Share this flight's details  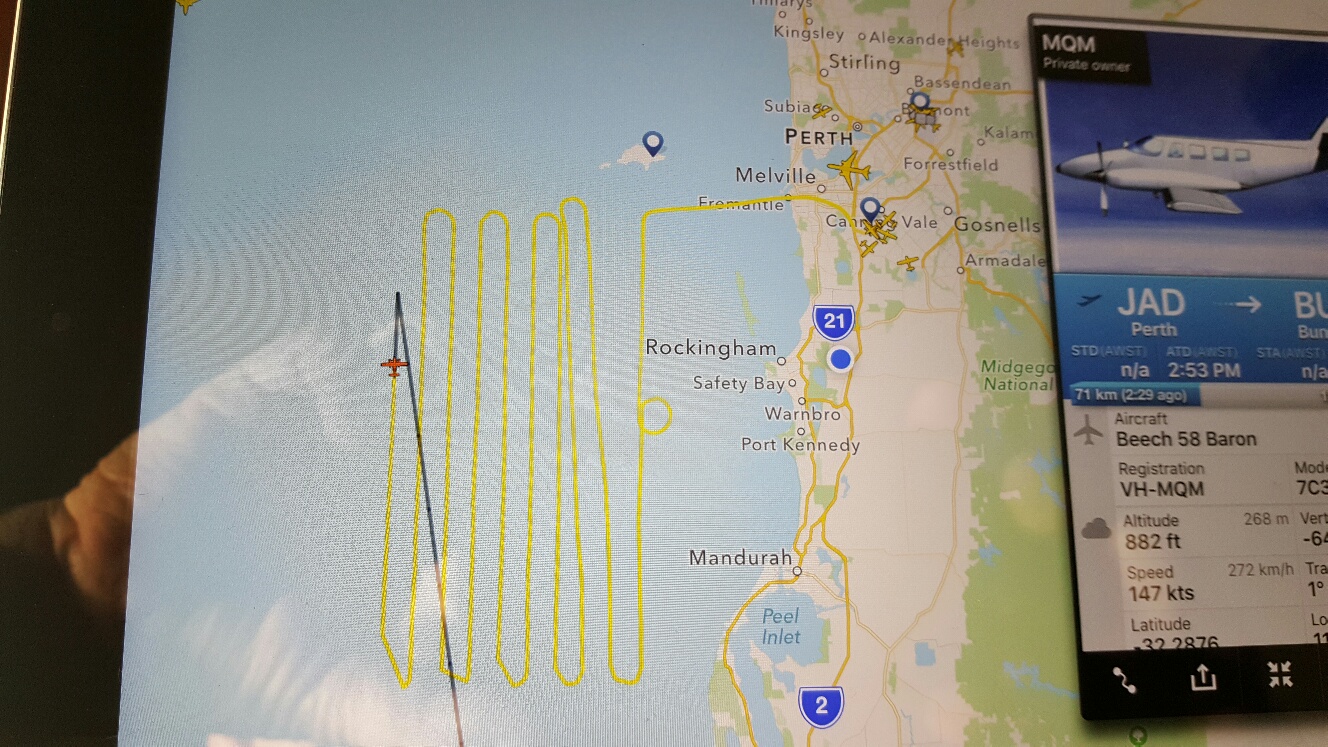1203,677
